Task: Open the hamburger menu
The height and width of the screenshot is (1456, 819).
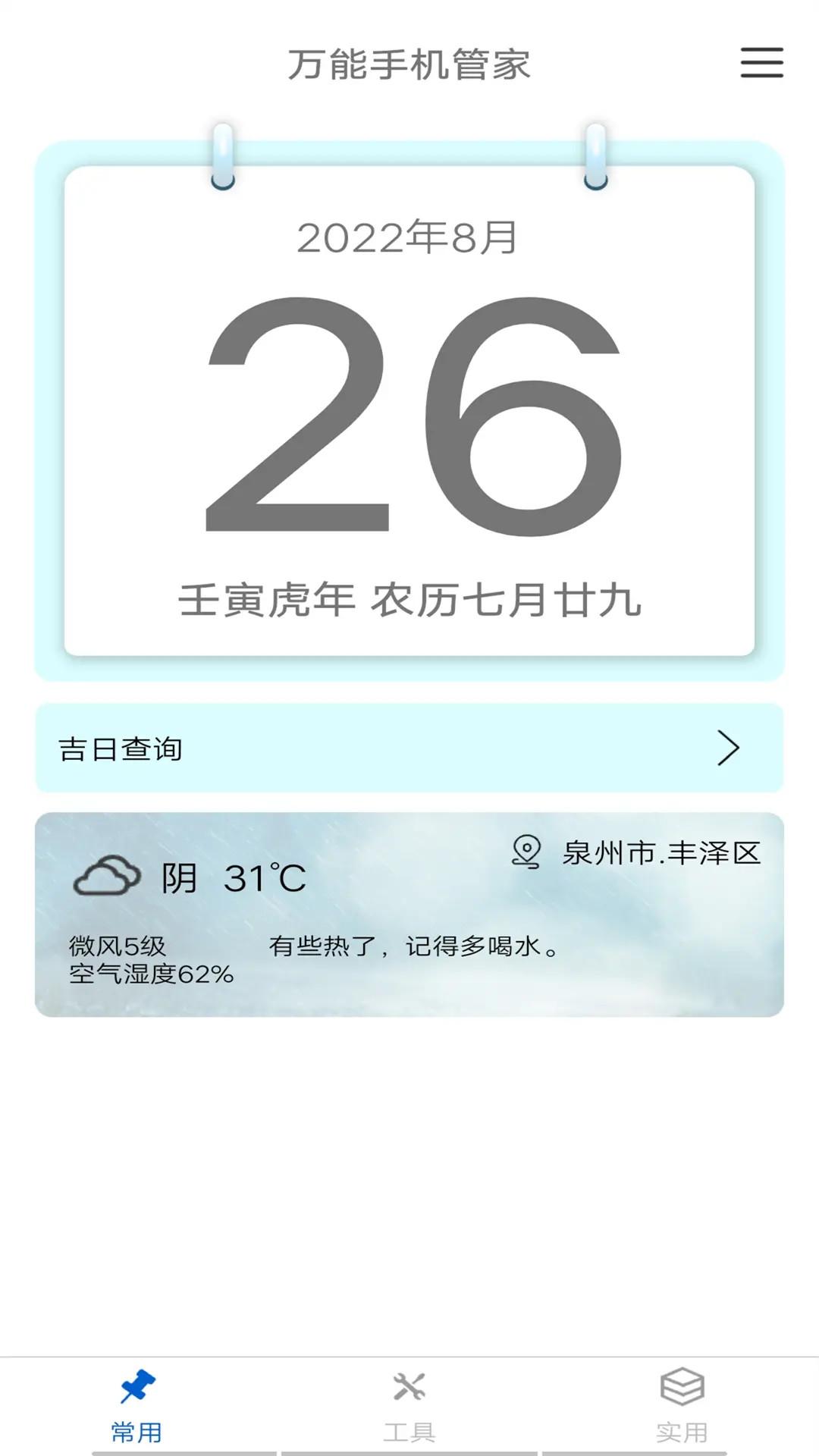Action: tap(761, 62)
